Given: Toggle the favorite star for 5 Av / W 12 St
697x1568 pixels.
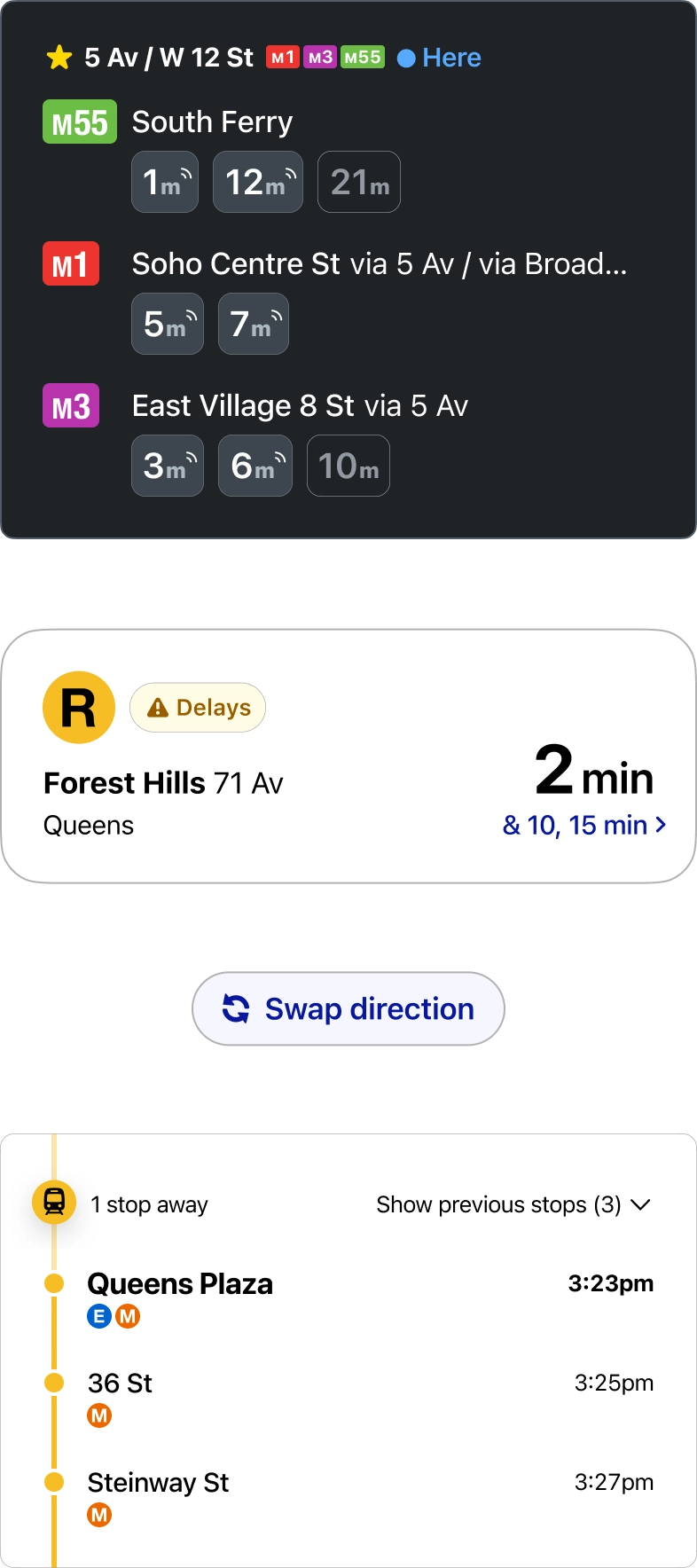Looking at the screenshot, I should click(x=59, y=59).
